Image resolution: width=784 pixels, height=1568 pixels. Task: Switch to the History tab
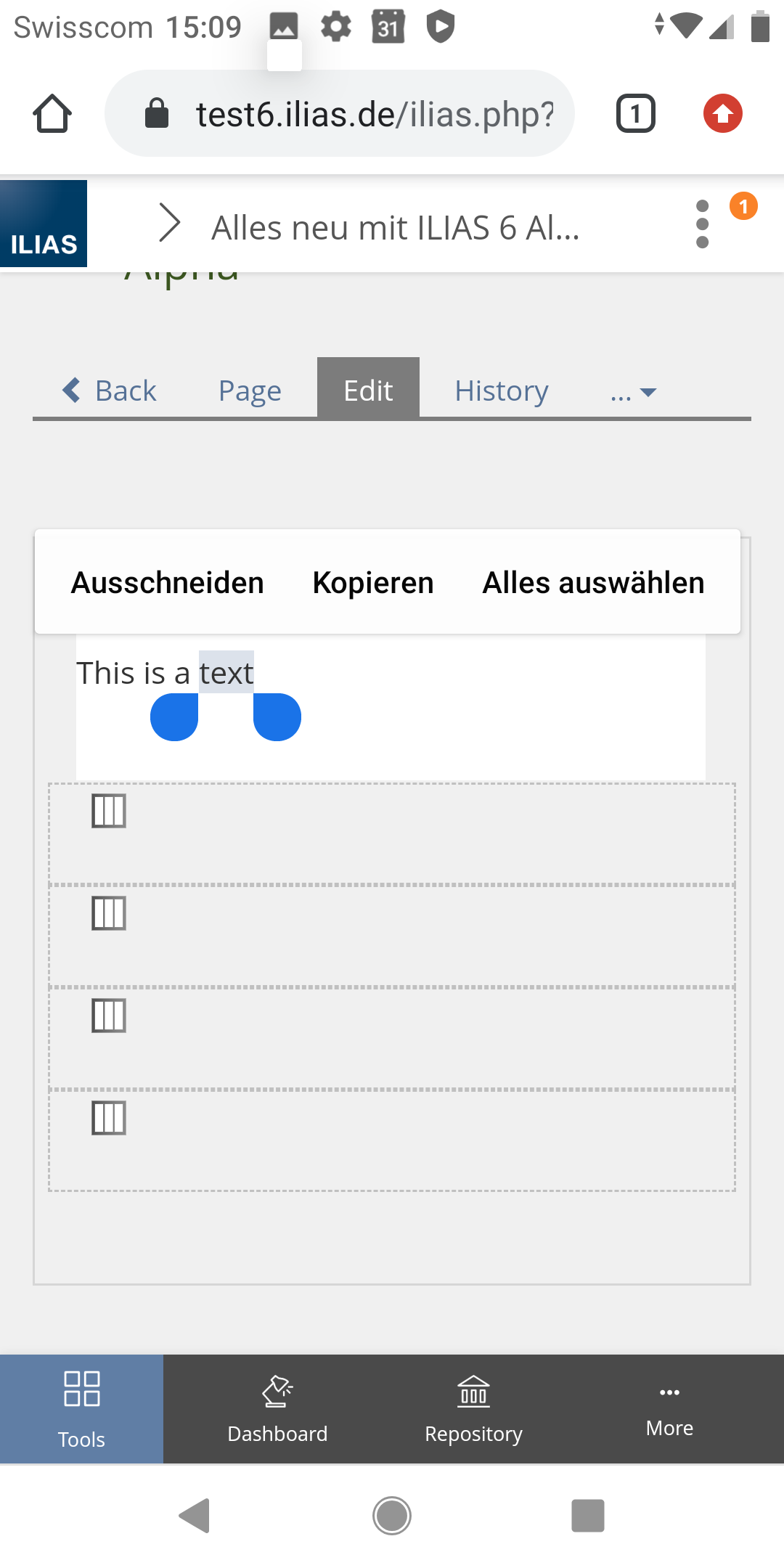(x=501, y=391)
